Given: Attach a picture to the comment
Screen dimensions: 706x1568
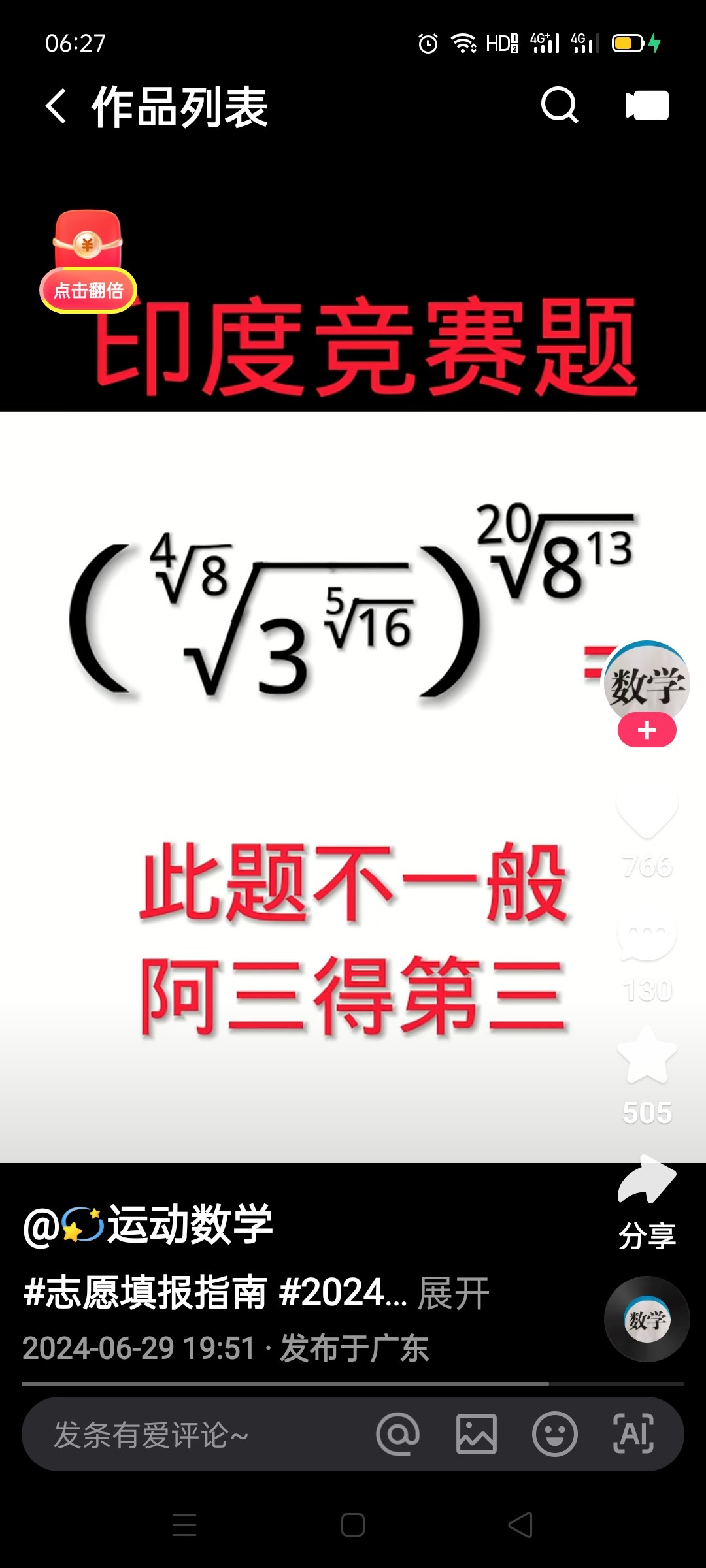Looking at the screenshot, I should [x=477, y=1435].
